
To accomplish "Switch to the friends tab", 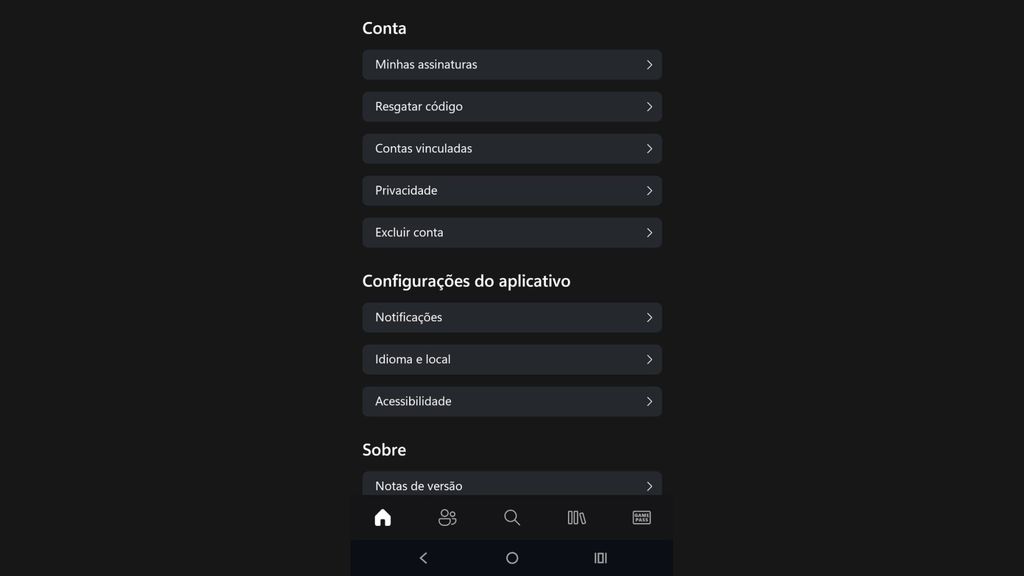I will 447,518.
